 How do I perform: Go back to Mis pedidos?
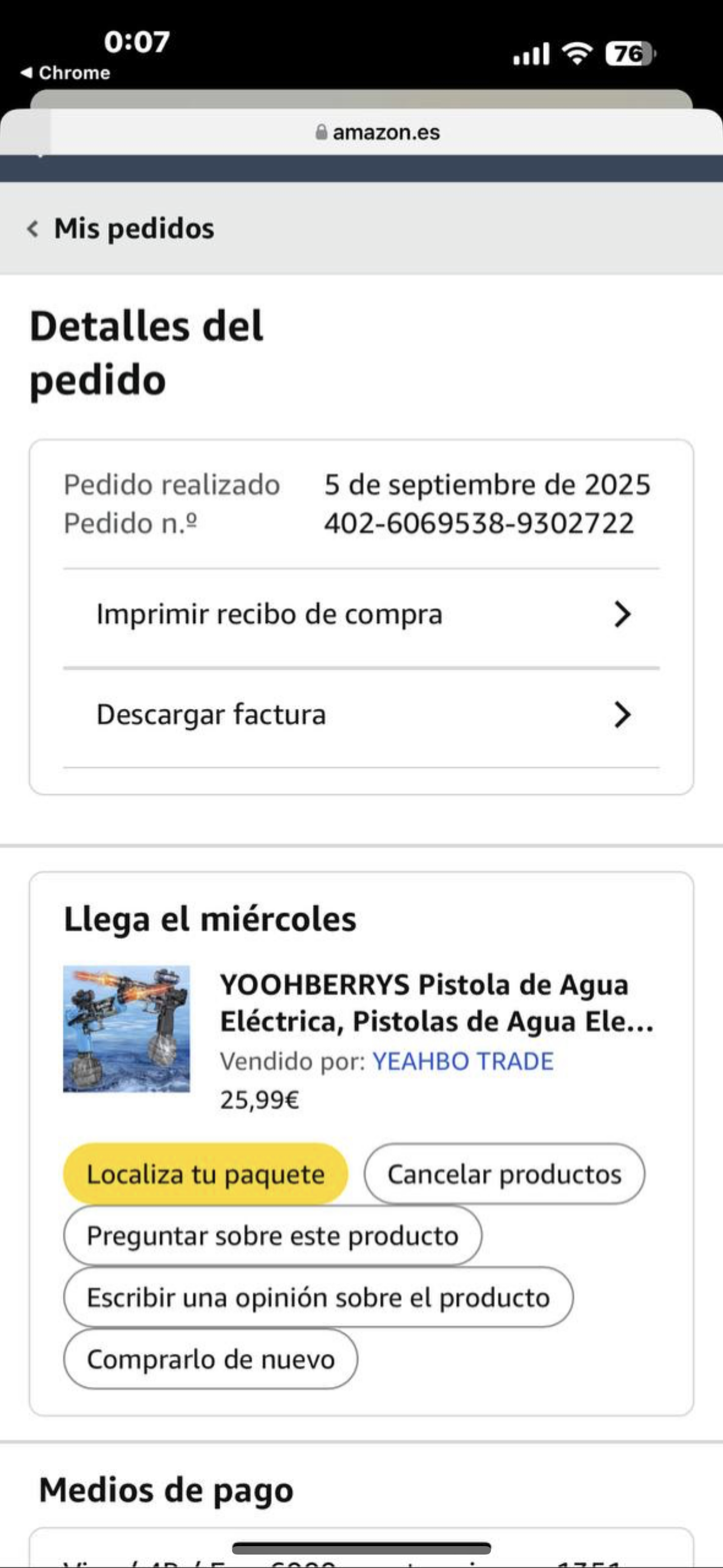[x=122, y=229]
